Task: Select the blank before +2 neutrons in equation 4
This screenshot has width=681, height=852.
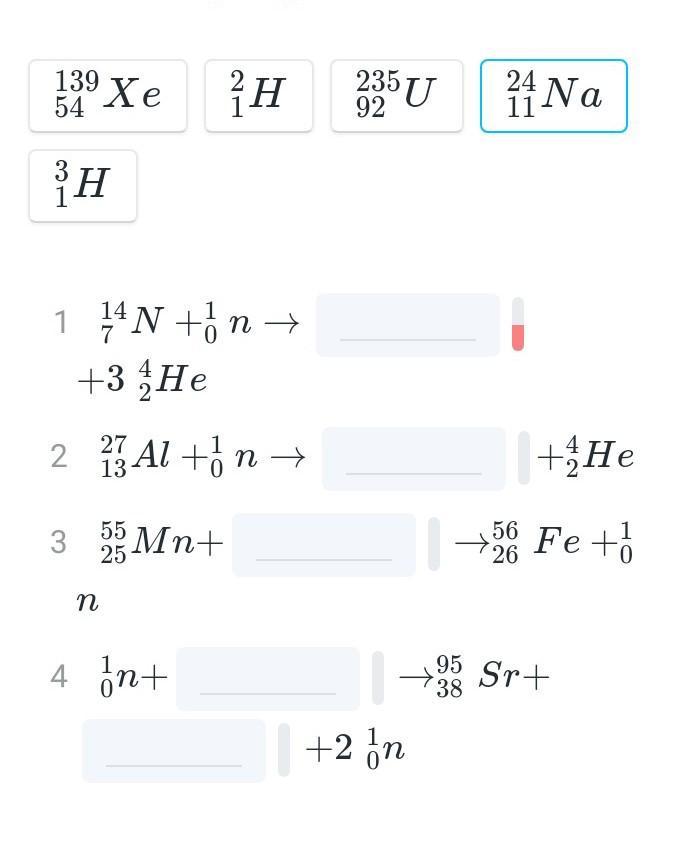Action: 173,751
